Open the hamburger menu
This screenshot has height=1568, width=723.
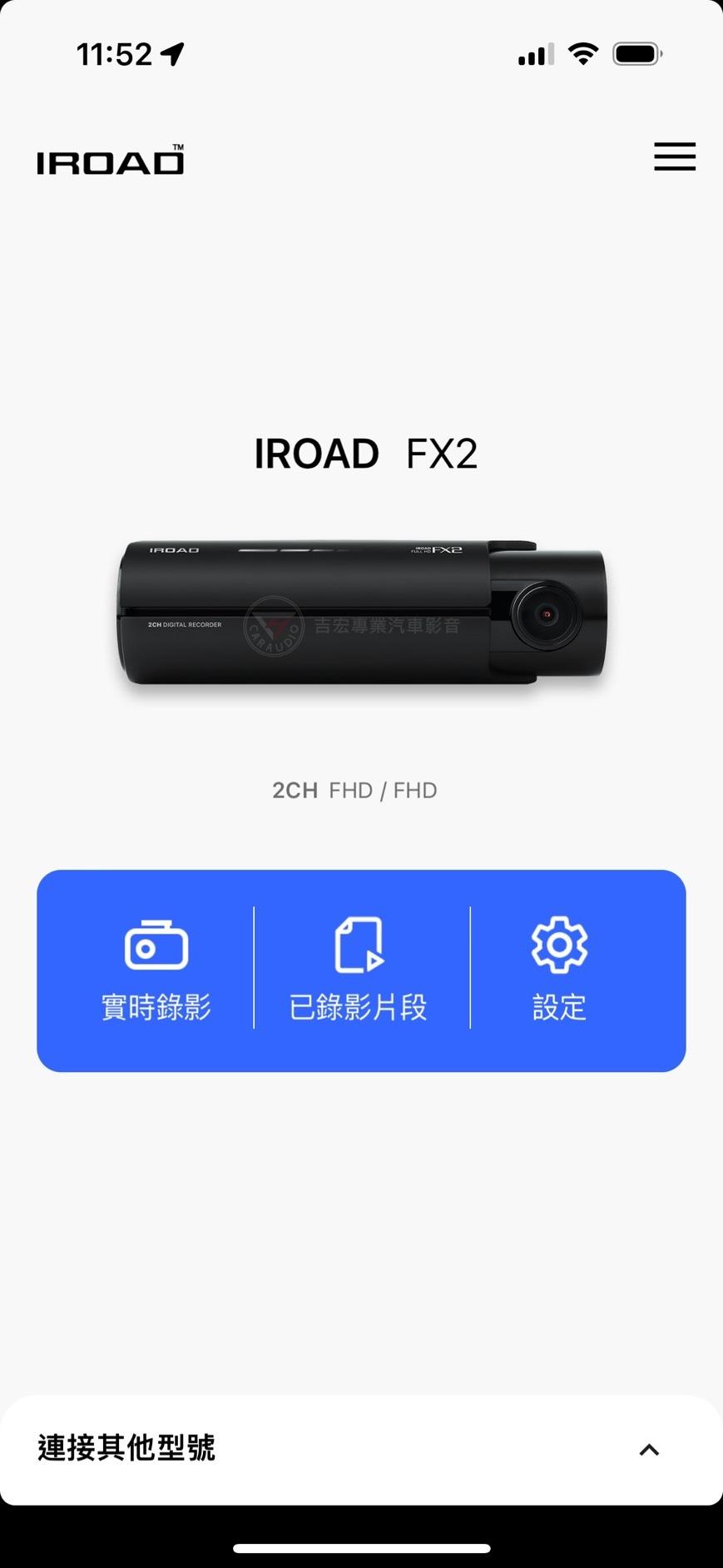point(674,156)
